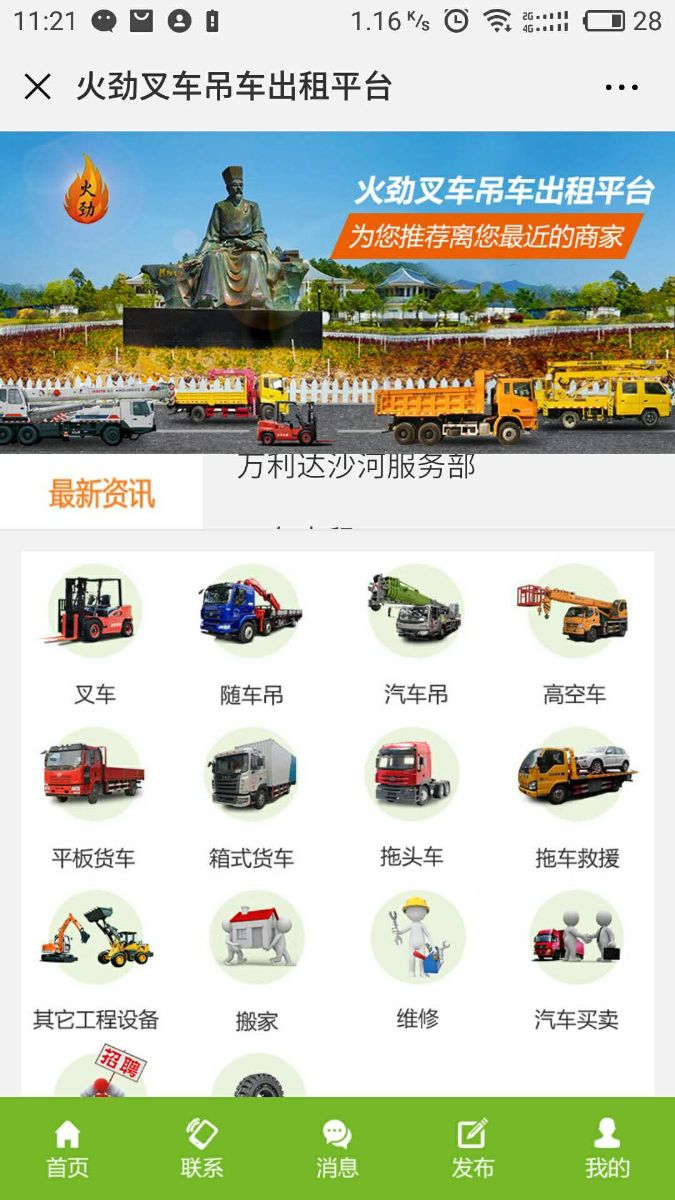Select the 随车吊 category
Viewport: 675px width, 1200px height.
[251, 632]
